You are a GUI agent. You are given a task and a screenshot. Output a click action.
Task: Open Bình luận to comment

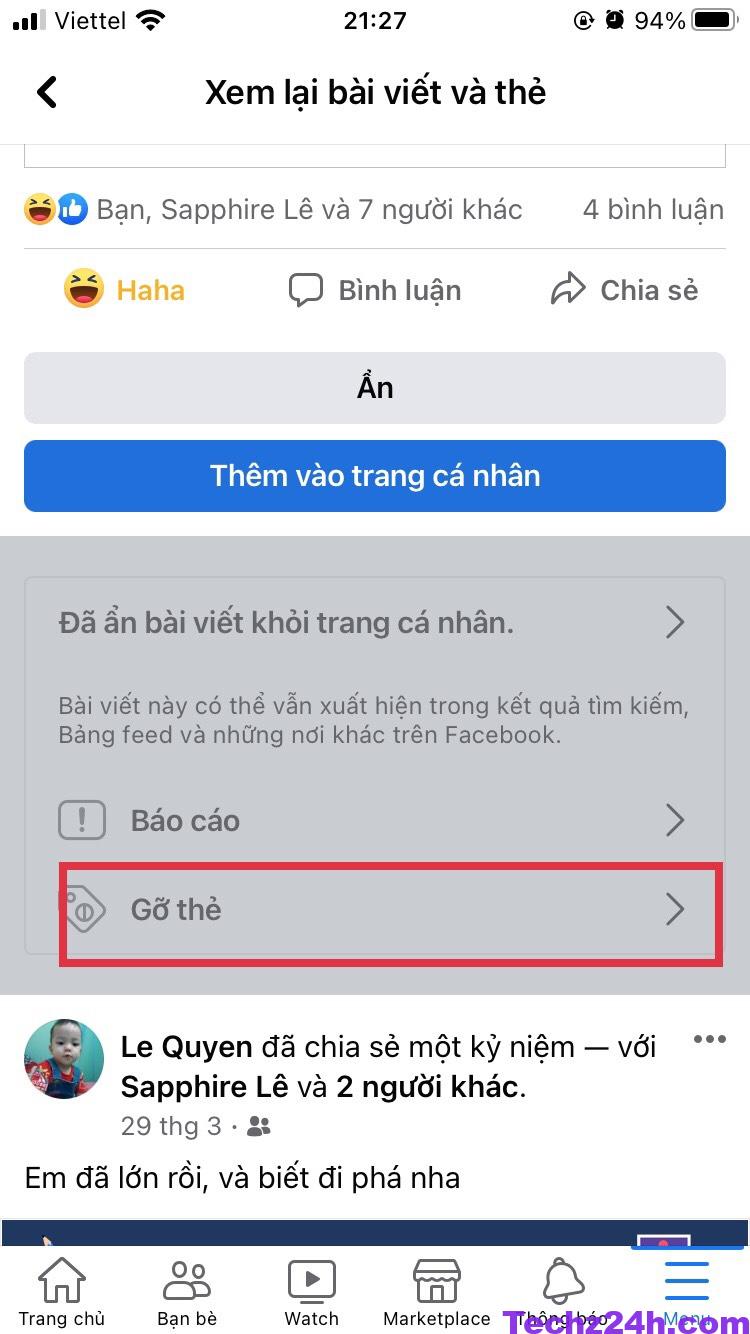[375, 290]
